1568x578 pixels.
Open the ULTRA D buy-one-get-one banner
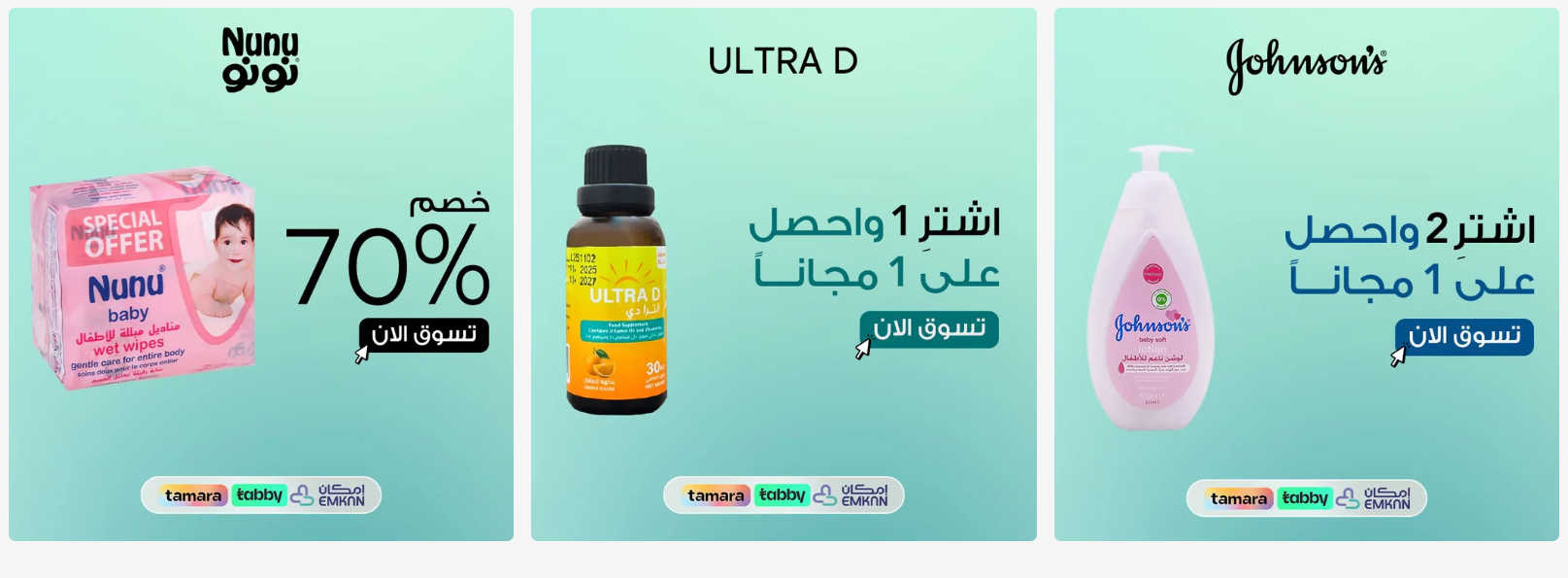coord(783,274)
